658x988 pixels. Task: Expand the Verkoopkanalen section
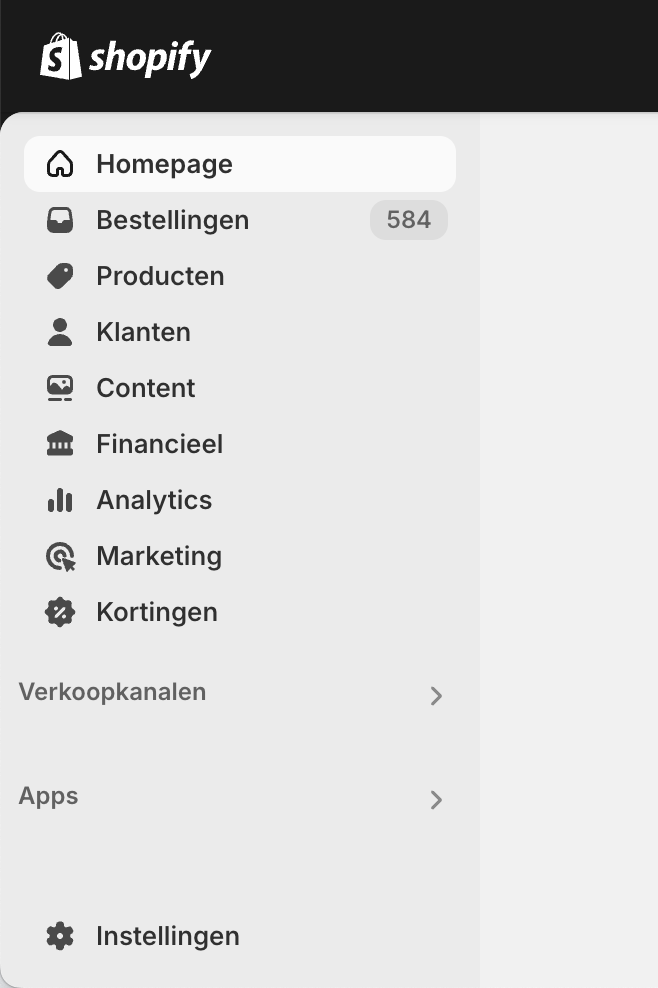pyautogui.click(x=436, y=695)
